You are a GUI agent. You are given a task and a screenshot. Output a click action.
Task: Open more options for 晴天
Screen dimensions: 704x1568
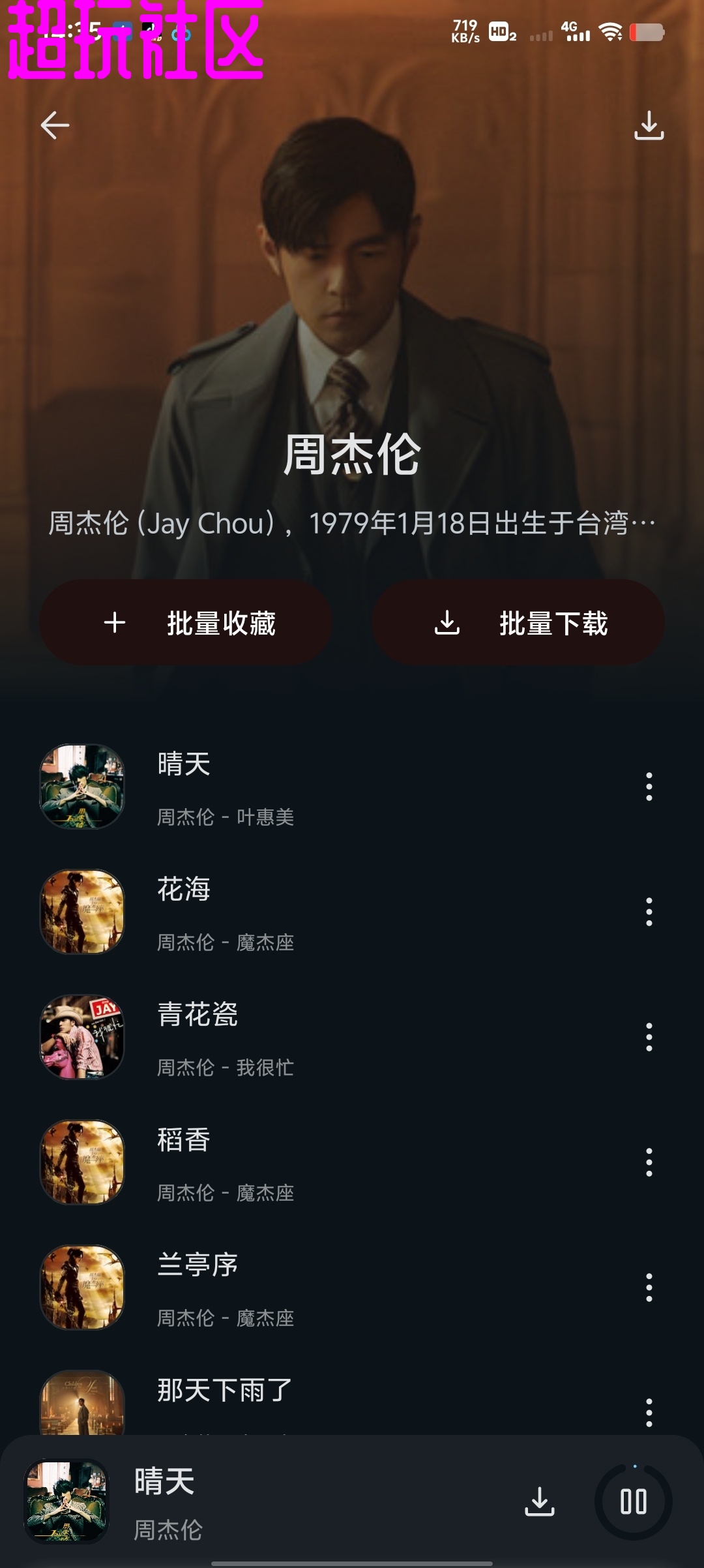click(649, 787)
